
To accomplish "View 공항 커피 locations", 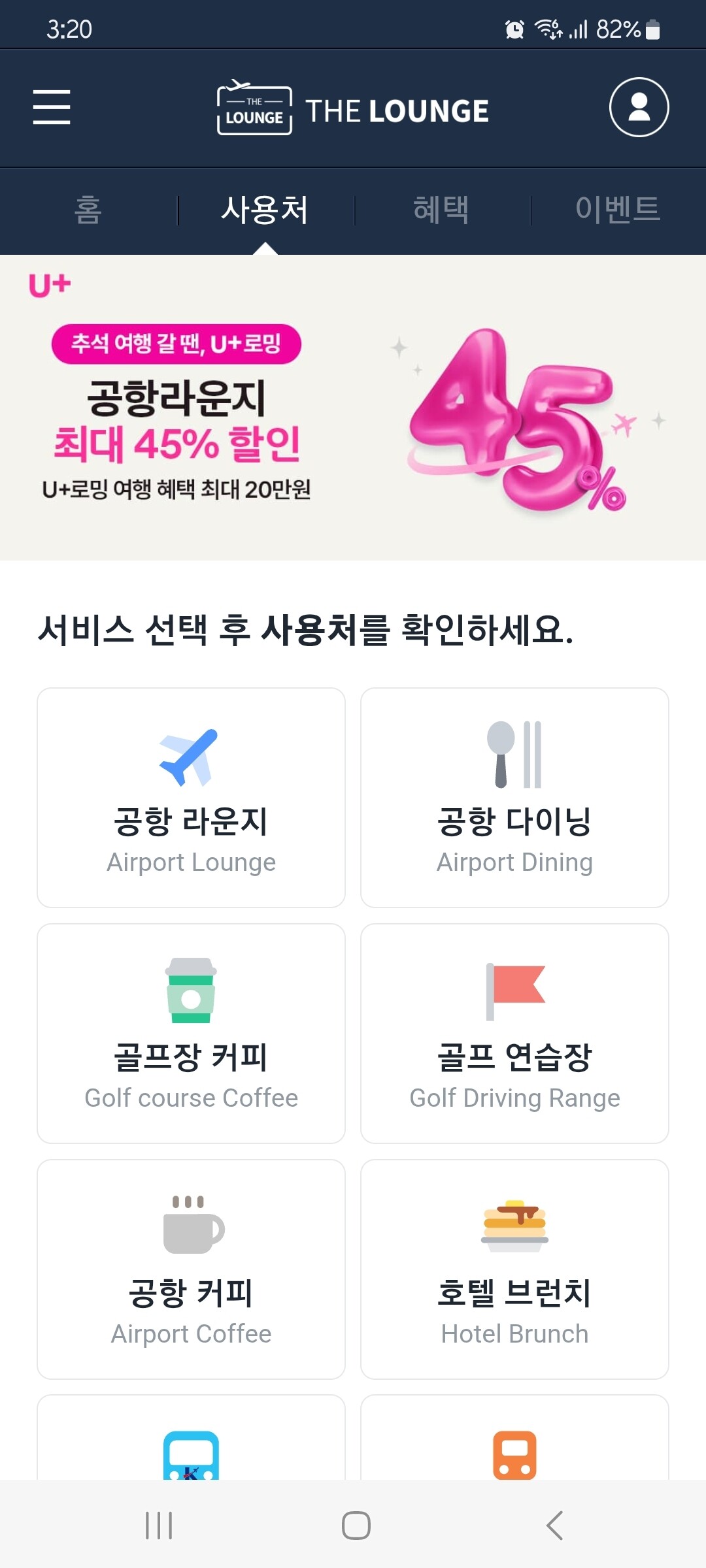I will click(191, 1269).
